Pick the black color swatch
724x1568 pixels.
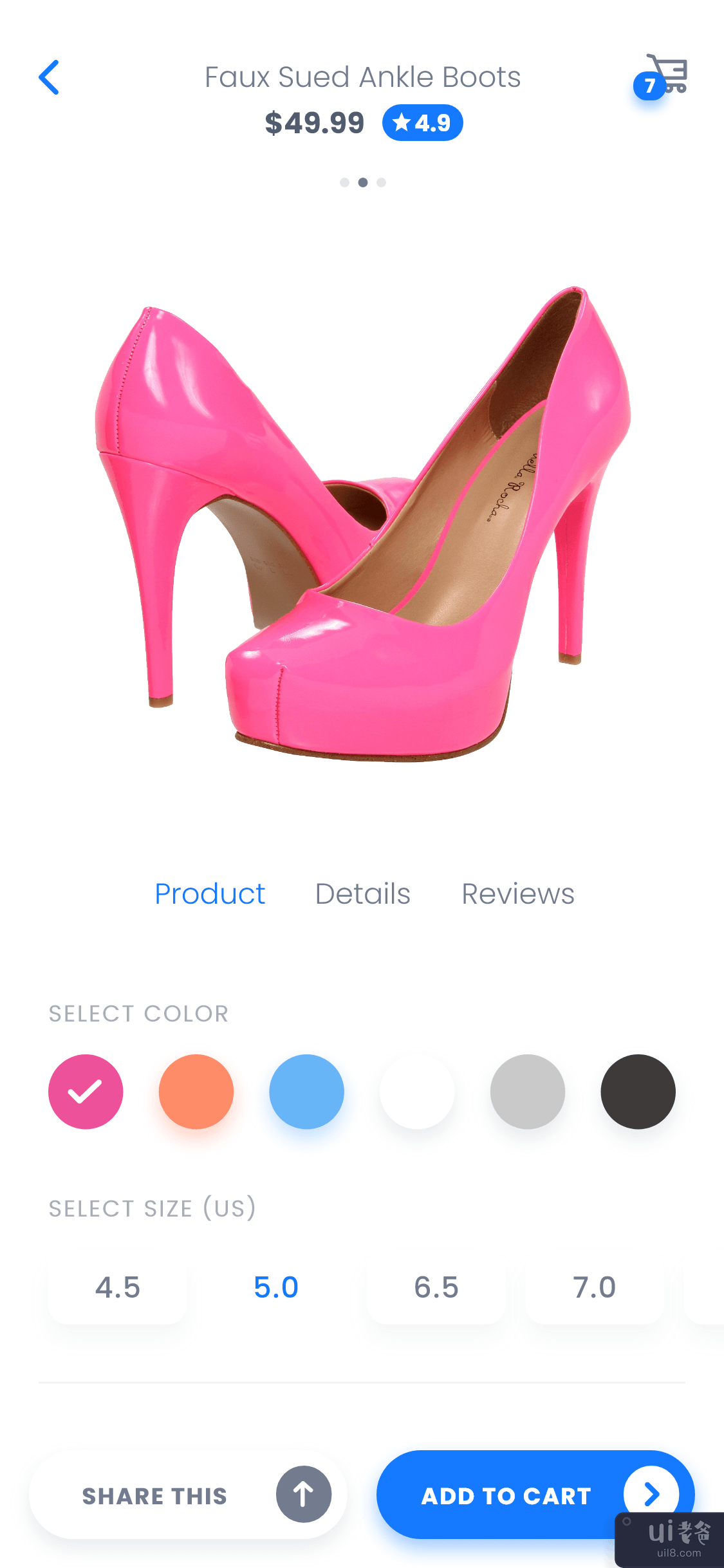click(x=638, y=1092)
